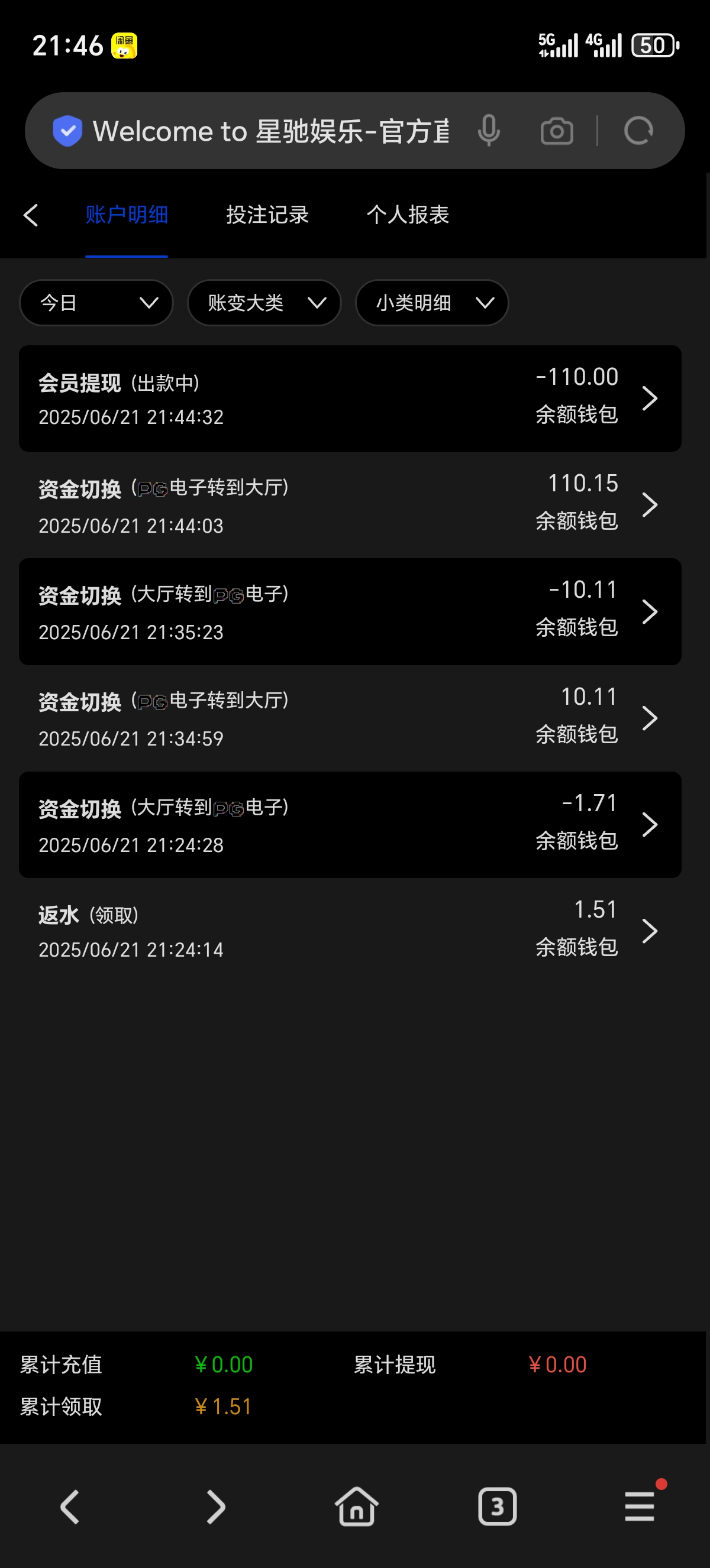The width and height of the screenshot is (710, 1568).
Task: Go to the browser home page
Action: 356,1507
